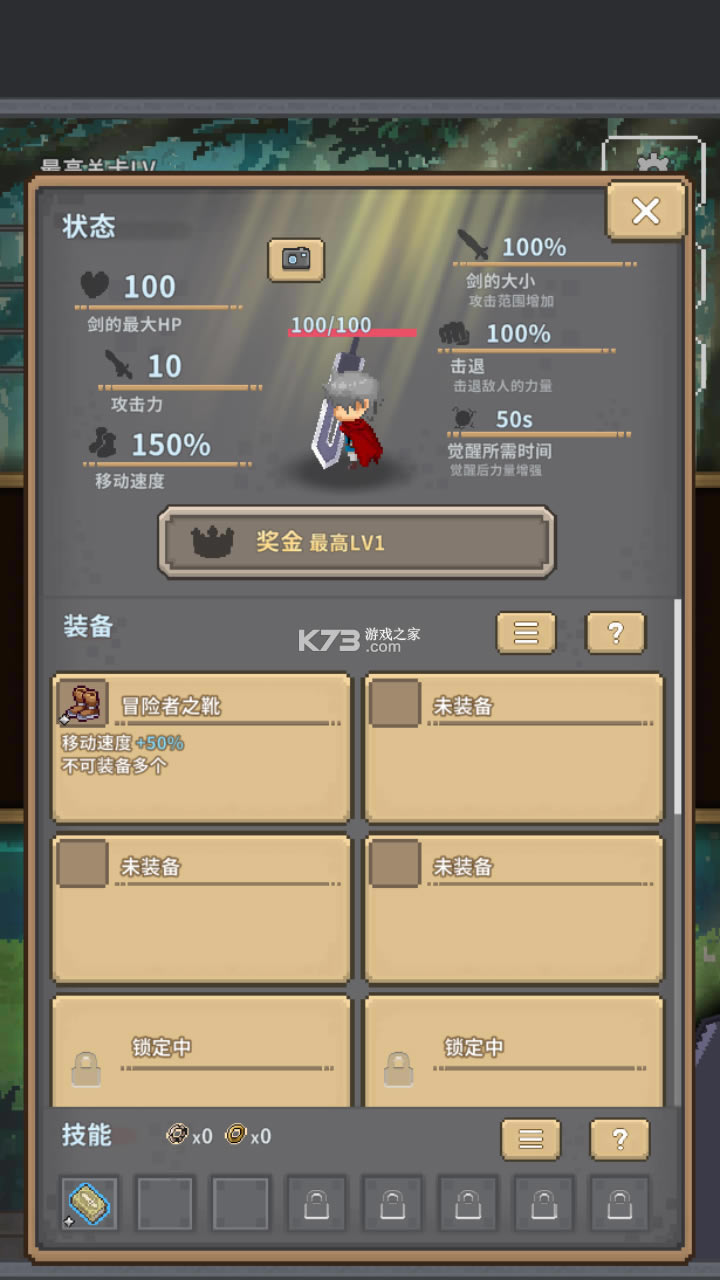Open the equipment list menu
The image size is (720, 1280).
pos(526,632)
